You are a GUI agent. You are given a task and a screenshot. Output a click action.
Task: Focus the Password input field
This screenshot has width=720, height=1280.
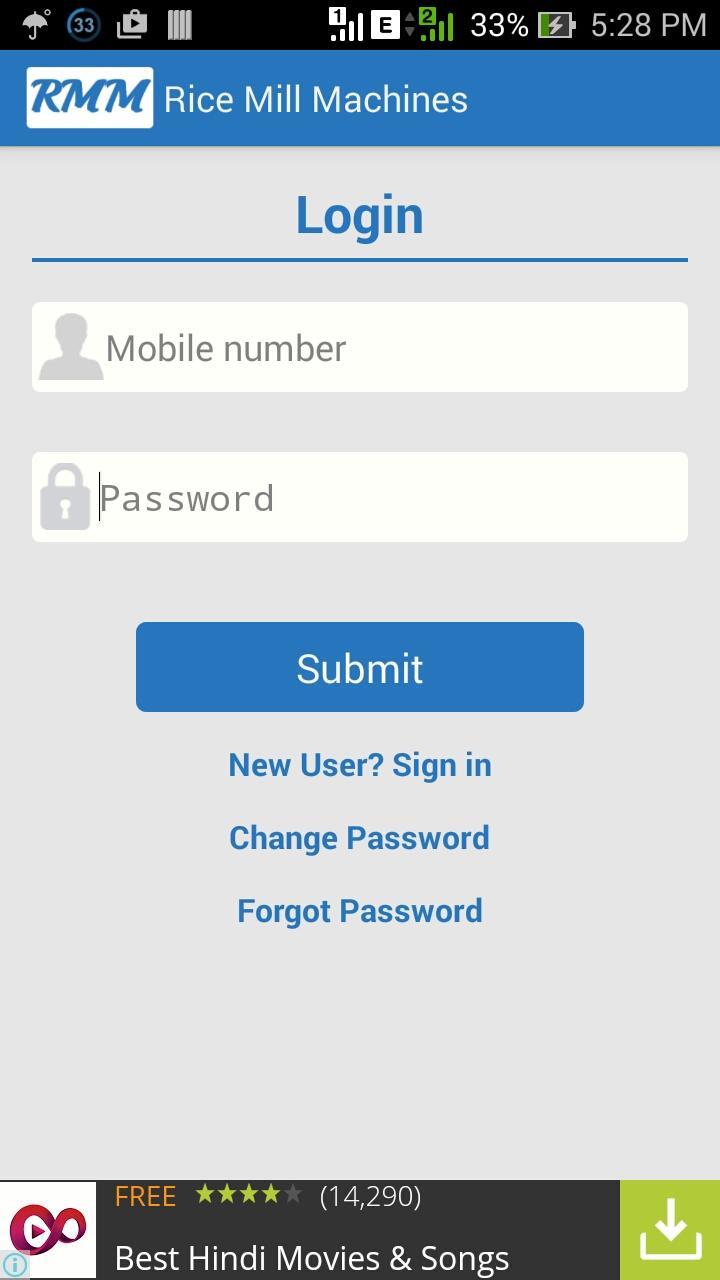point(390,498)
